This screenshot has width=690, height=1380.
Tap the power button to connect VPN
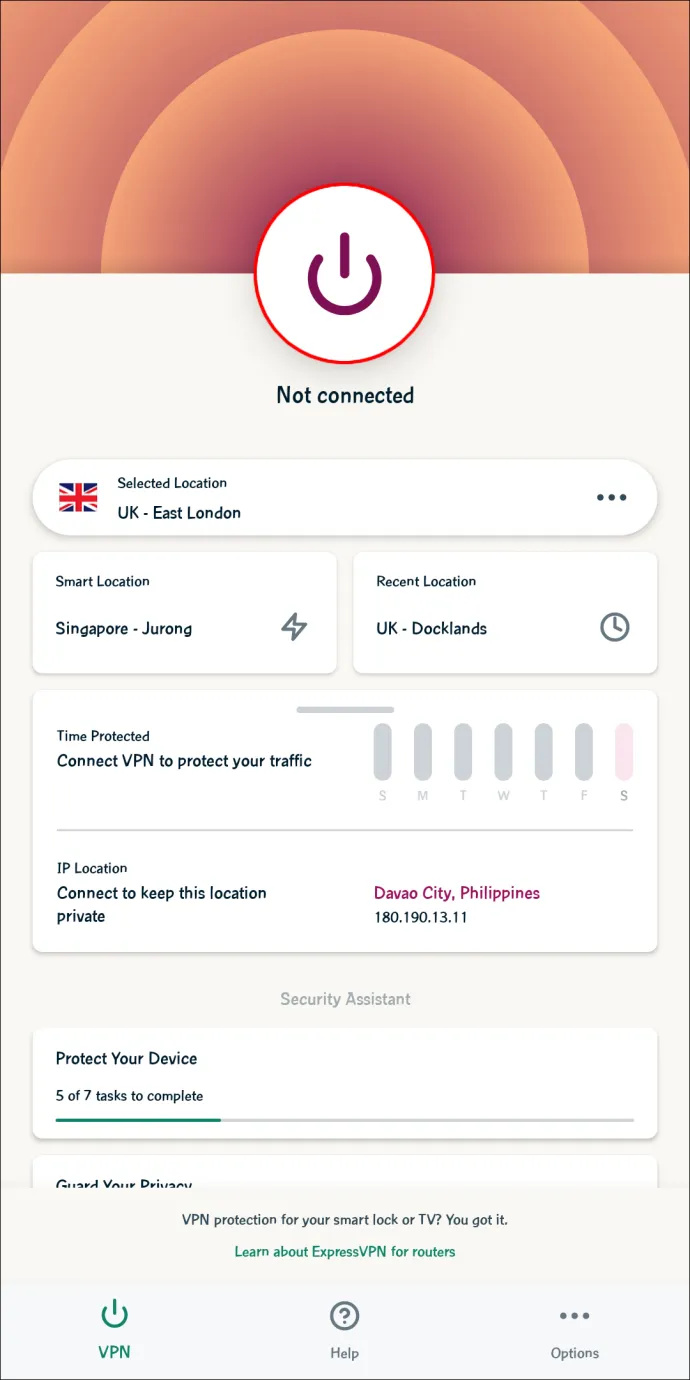point(344,273)
